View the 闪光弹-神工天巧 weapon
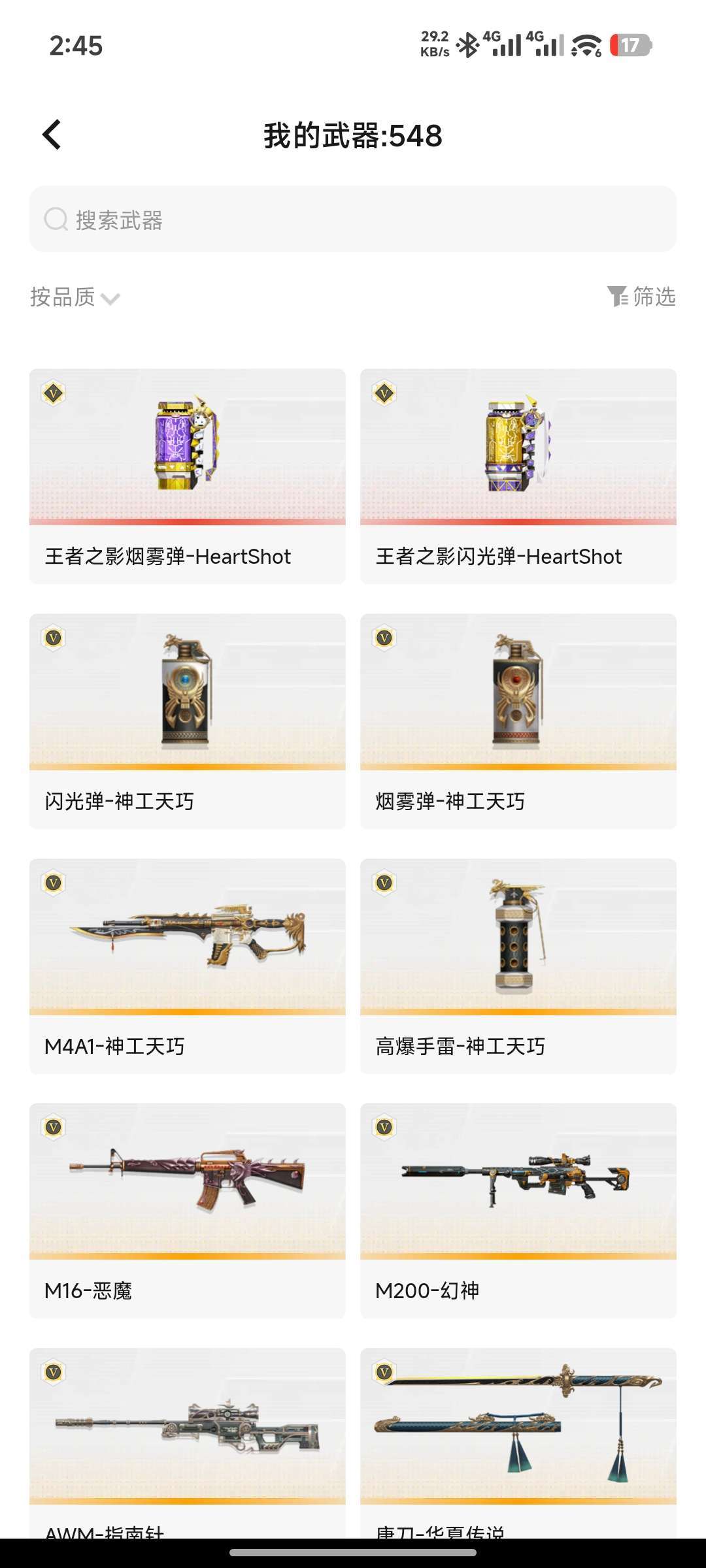706x1568 pixels. click(x=188, y=721)
